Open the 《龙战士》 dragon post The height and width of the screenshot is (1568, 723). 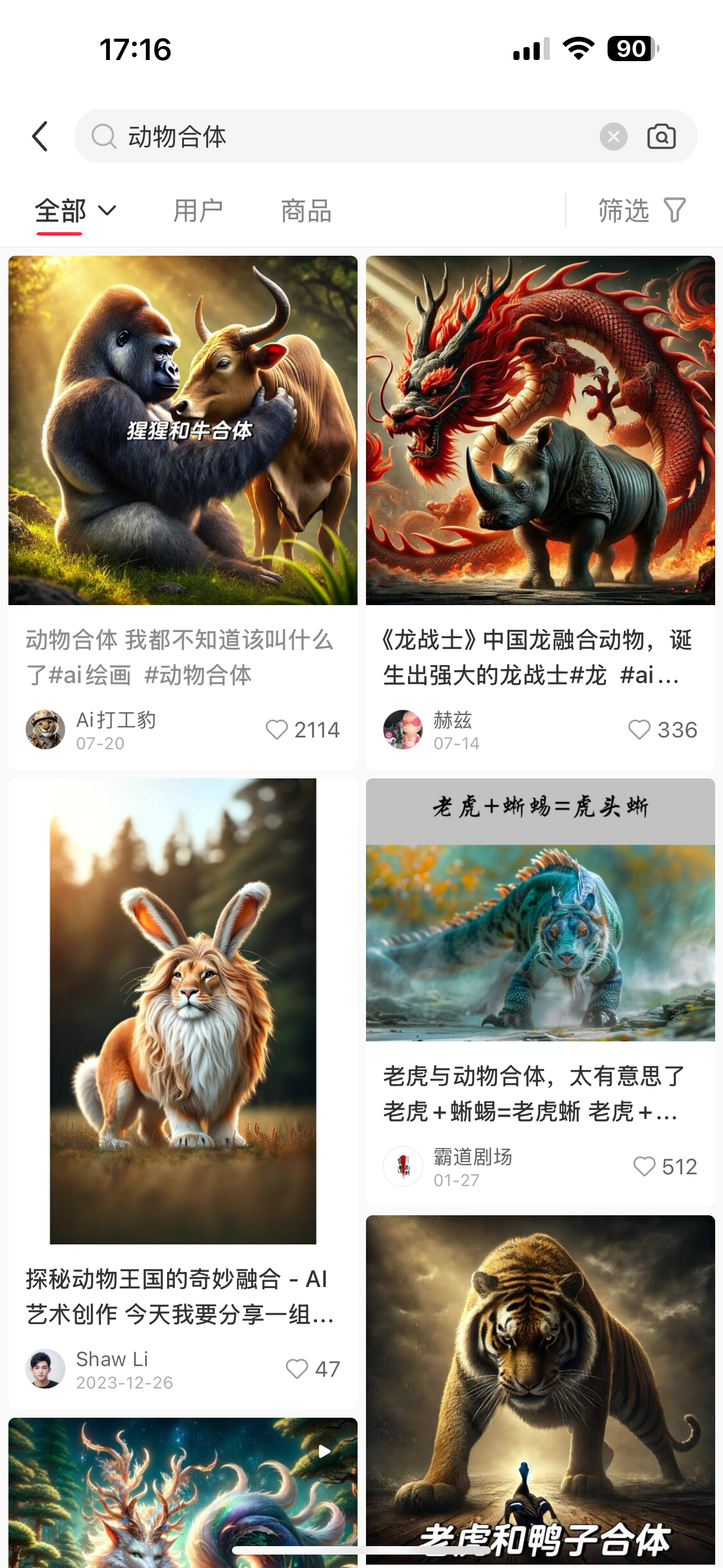tap(540, 430)
